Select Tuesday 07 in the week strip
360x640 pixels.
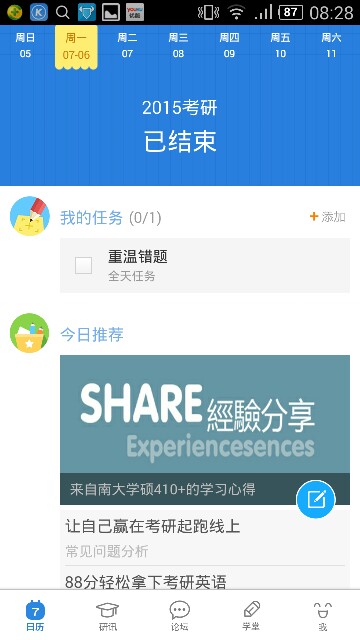[x=127, y=46]
